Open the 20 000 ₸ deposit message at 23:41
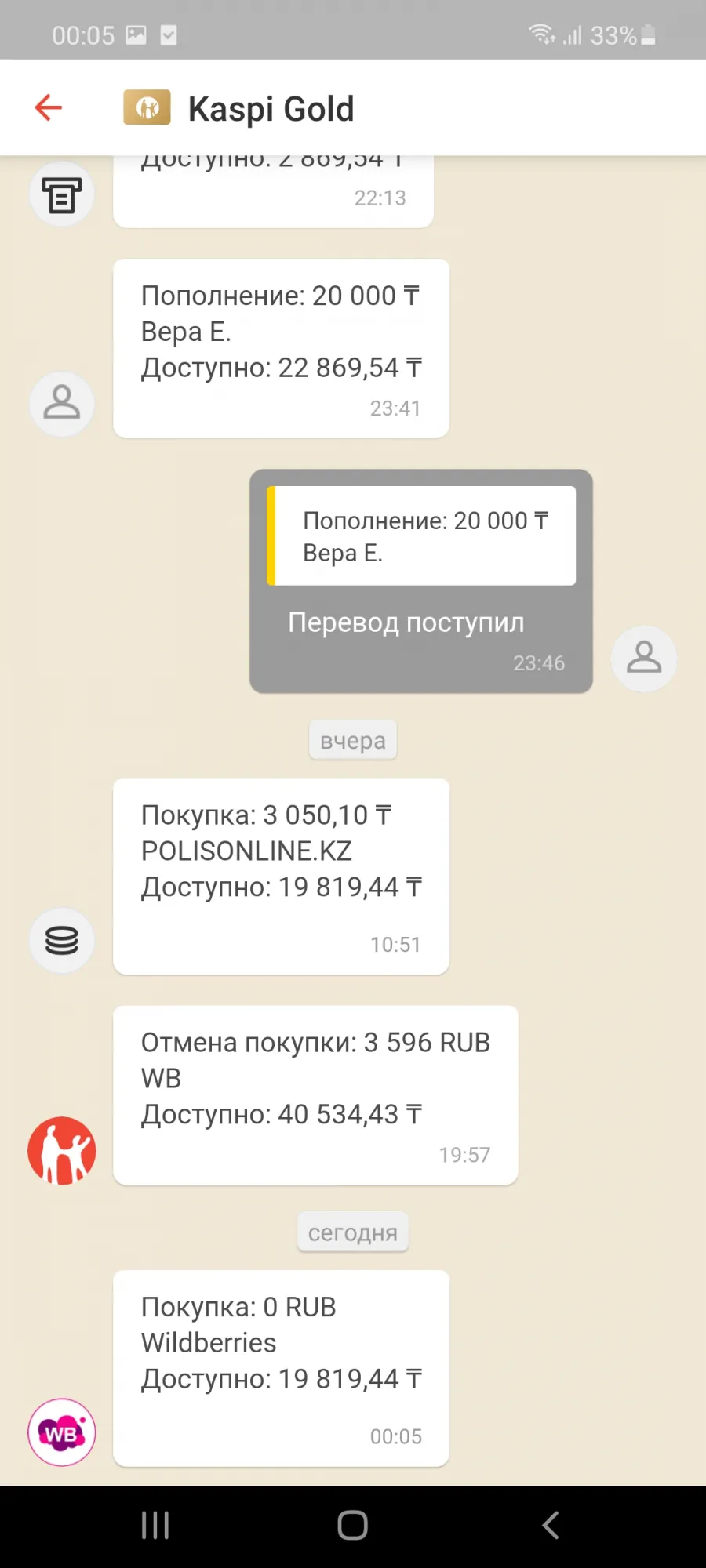This screenshot has width=706, height=1568. [281, 349]
